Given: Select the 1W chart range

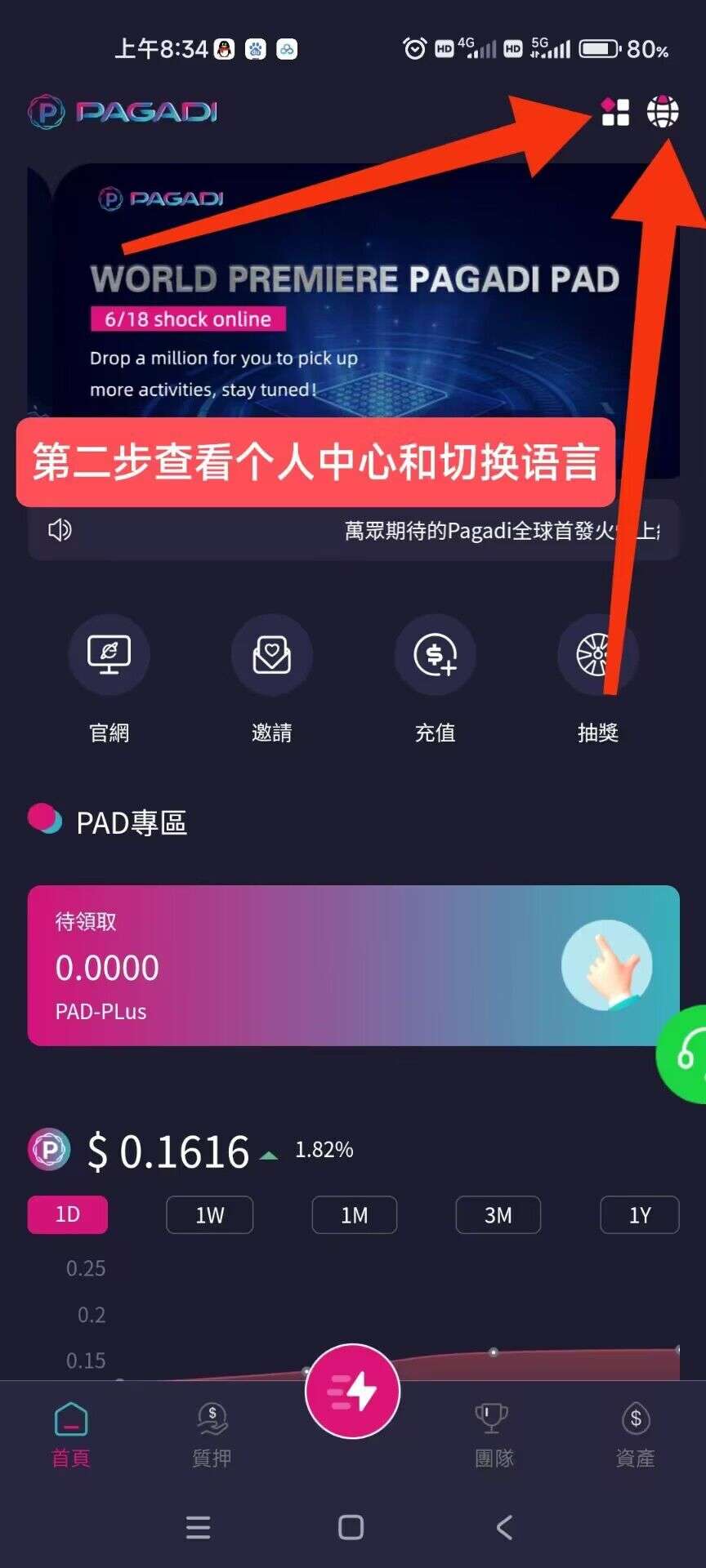Looking at the screenshot, I should pyautogui.click(x=210, y=1215).
